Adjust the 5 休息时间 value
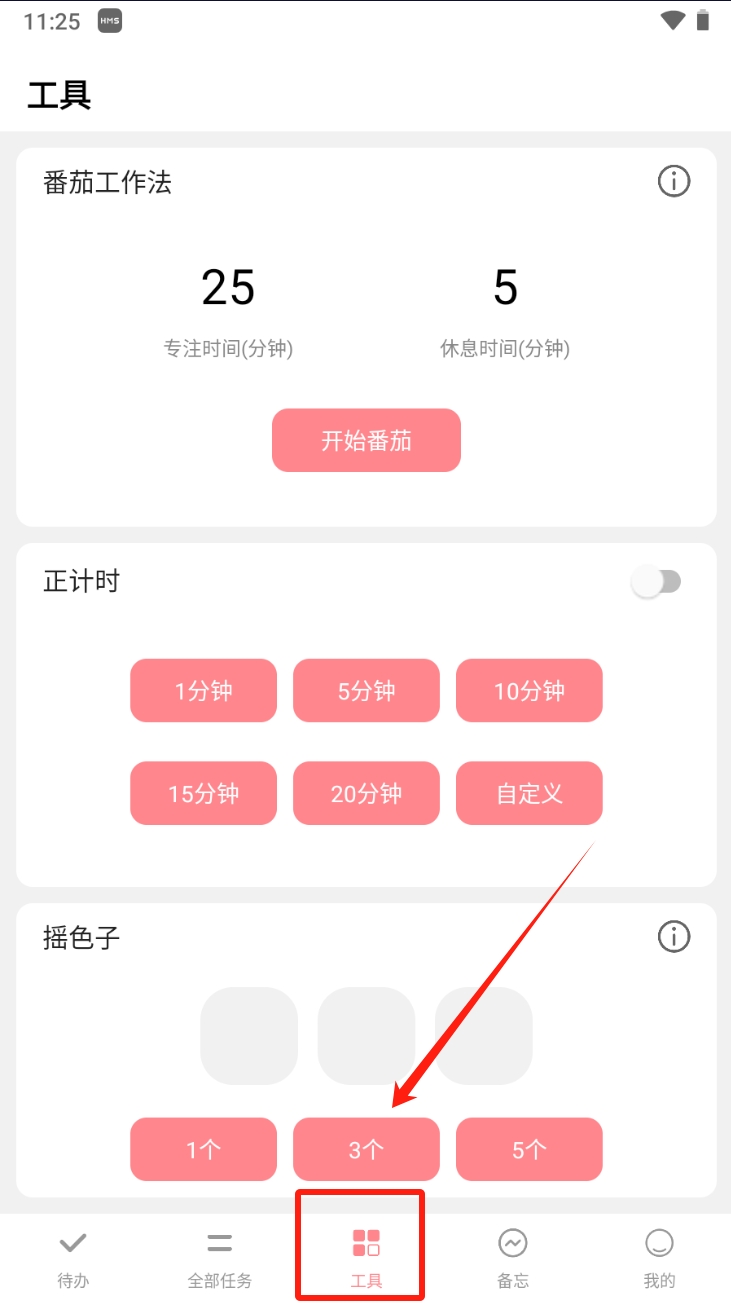Image resolution: width=731 pixels, height=1303 pixels. coord(505,288)
